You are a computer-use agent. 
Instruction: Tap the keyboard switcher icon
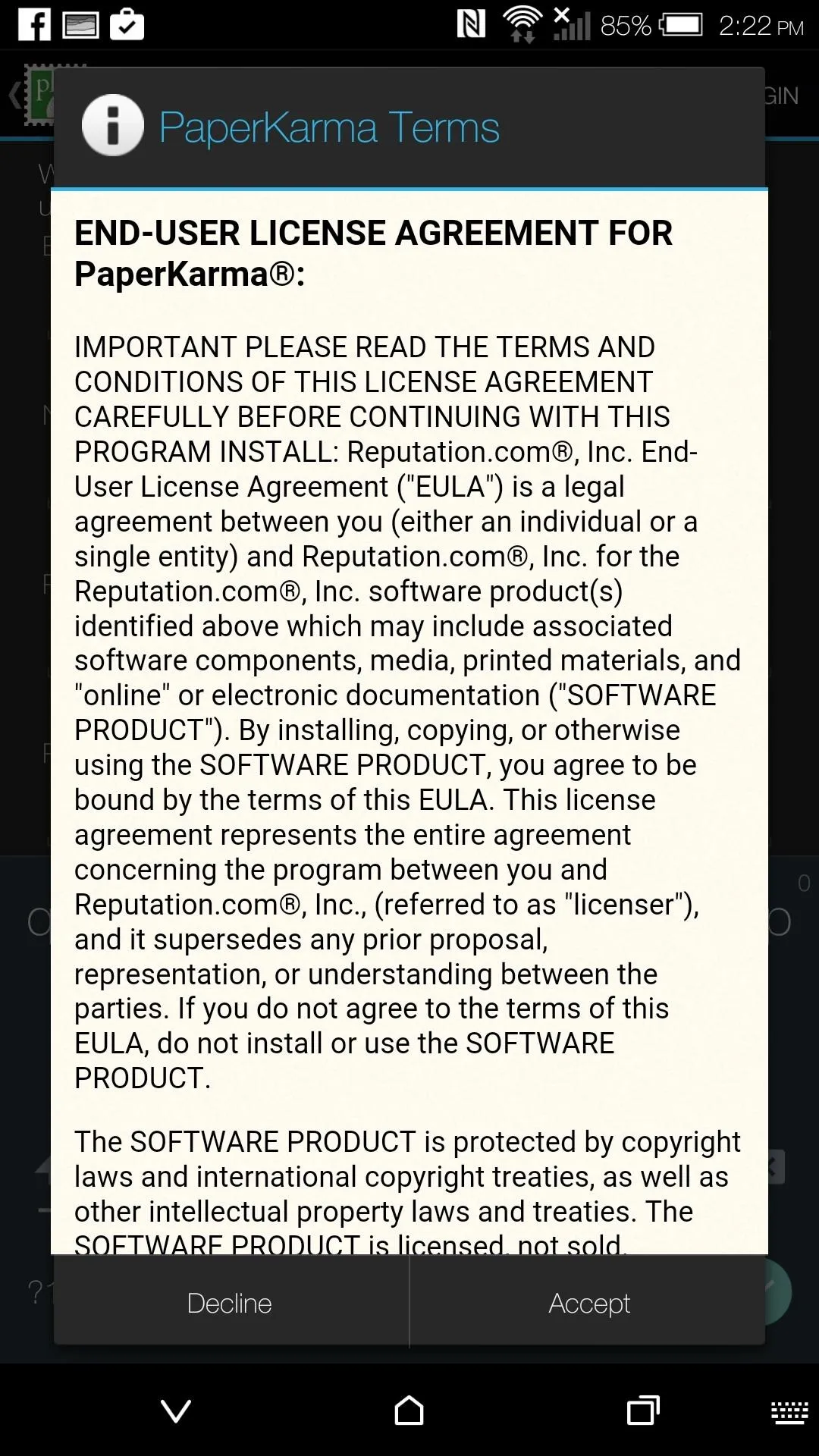point(789,1413)
